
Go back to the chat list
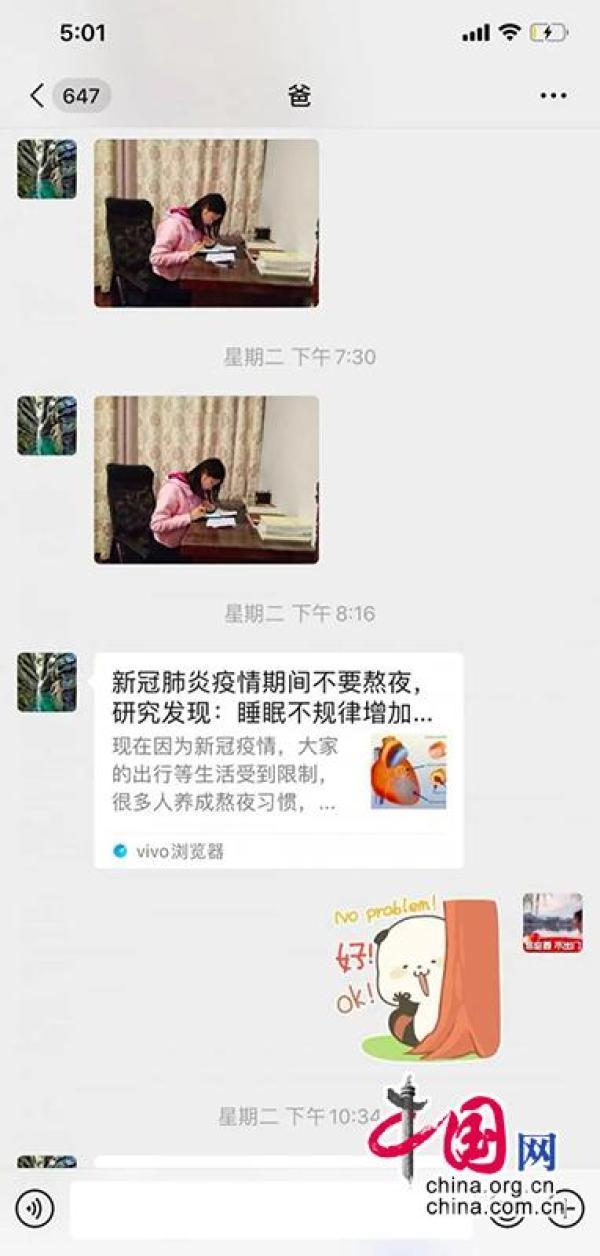(x=38, y=95)
